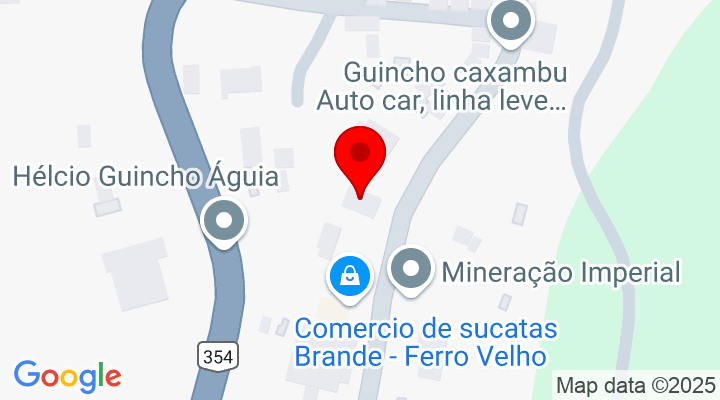Viewport: 720px width, 400px height.
Task: Open the Mineração Imperial place marker
Action: [x=410, y=269]
